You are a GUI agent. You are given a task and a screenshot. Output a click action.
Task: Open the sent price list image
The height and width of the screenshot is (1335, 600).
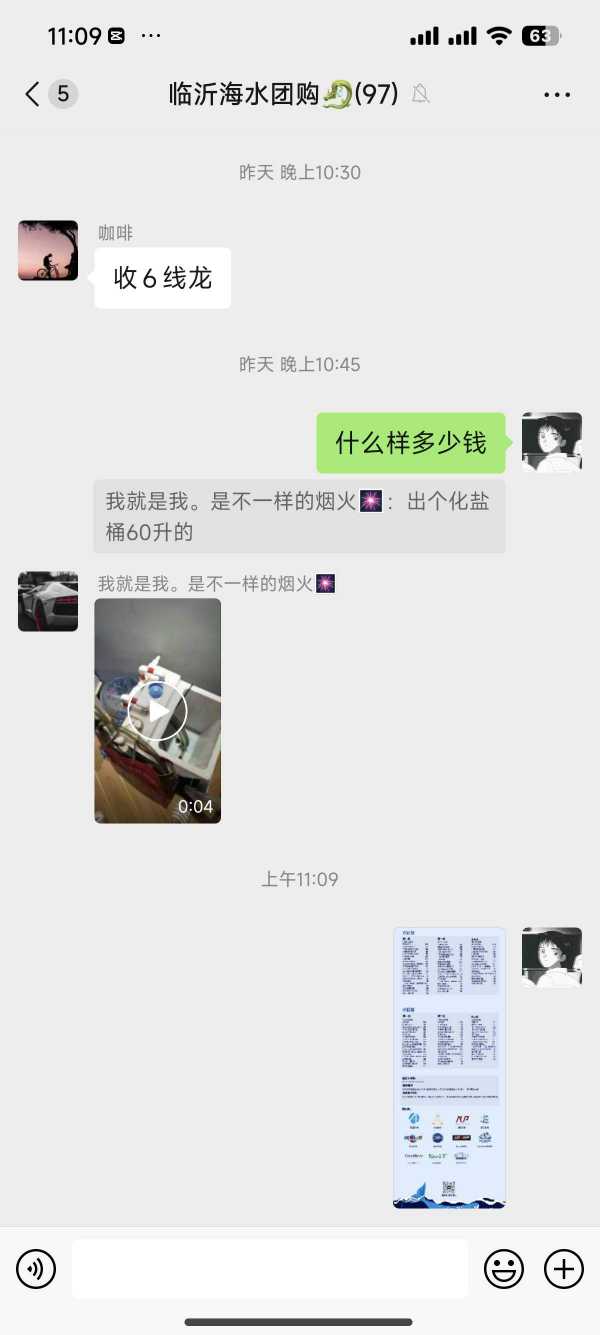coord(449,1067)
